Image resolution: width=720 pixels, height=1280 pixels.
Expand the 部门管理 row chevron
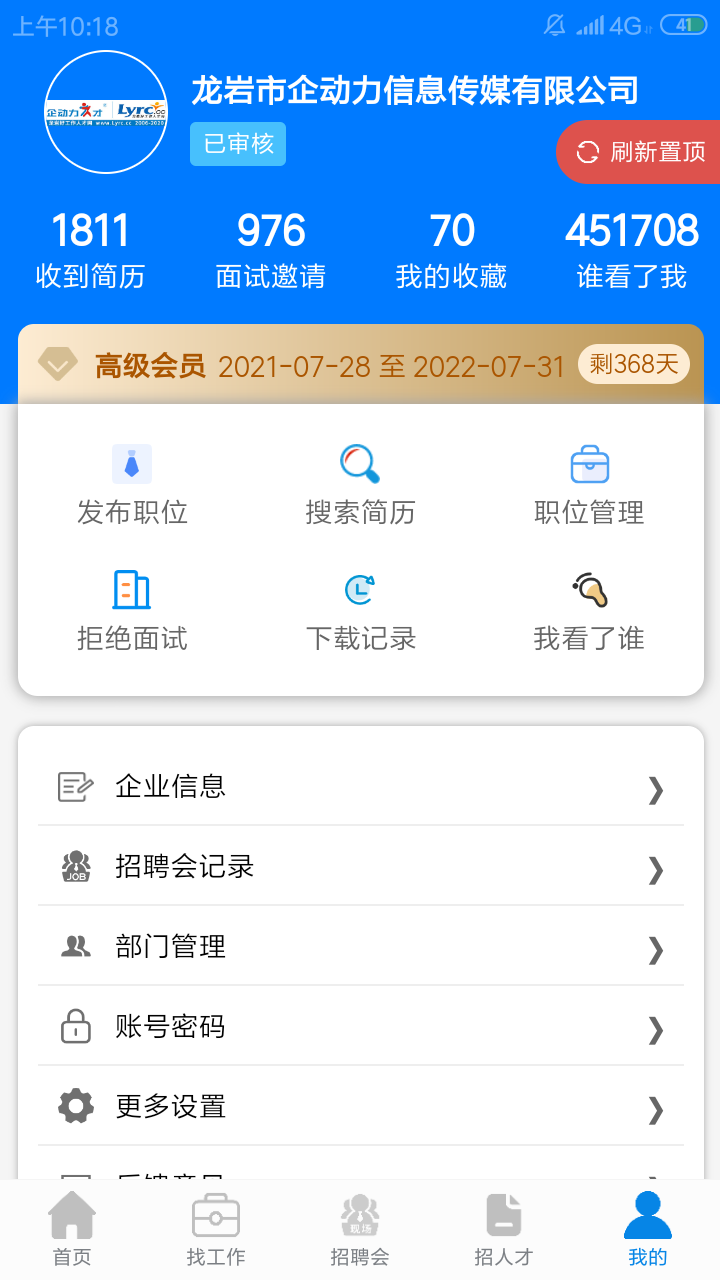coord(656,948)
